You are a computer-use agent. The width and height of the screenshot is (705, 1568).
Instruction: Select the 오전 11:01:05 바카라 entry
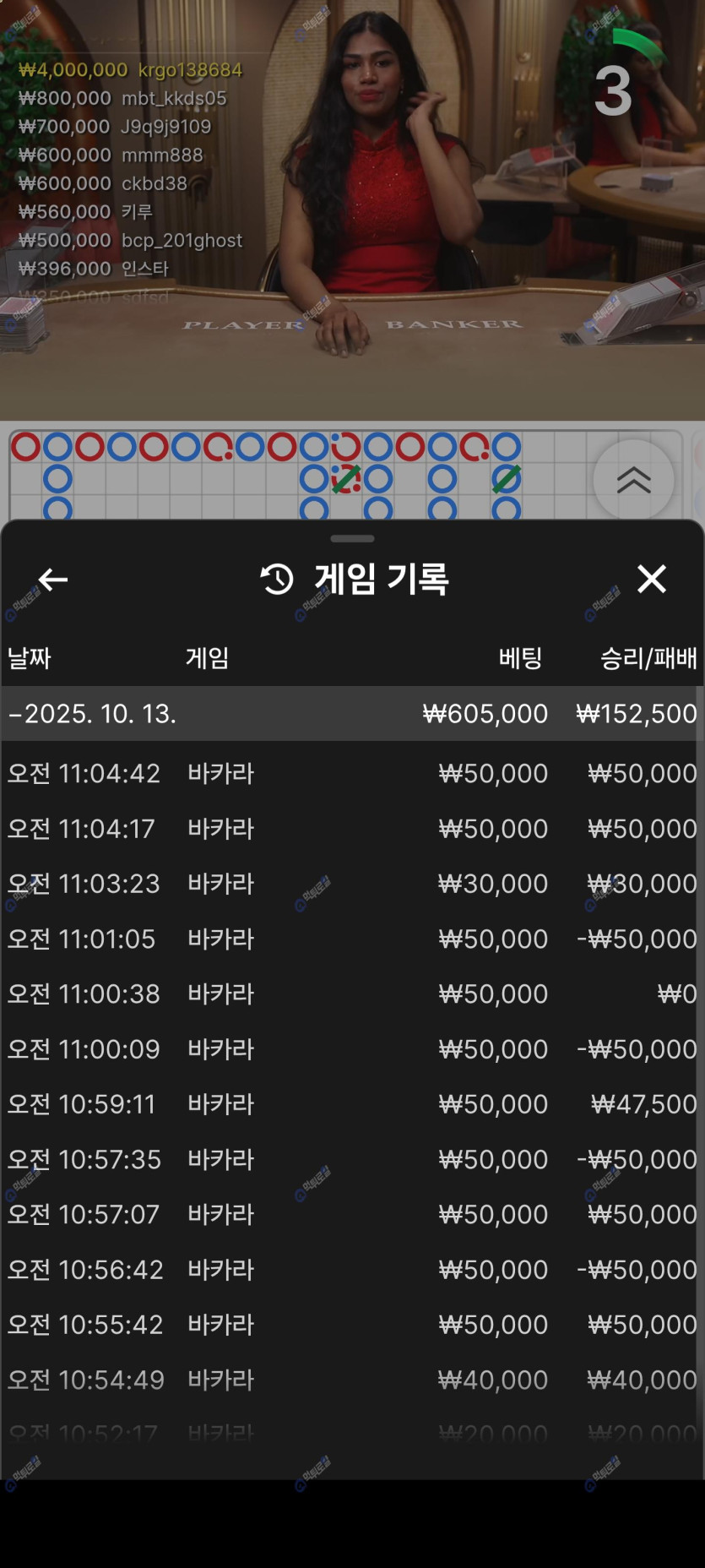pyautogui.click(x=351, y=939)
